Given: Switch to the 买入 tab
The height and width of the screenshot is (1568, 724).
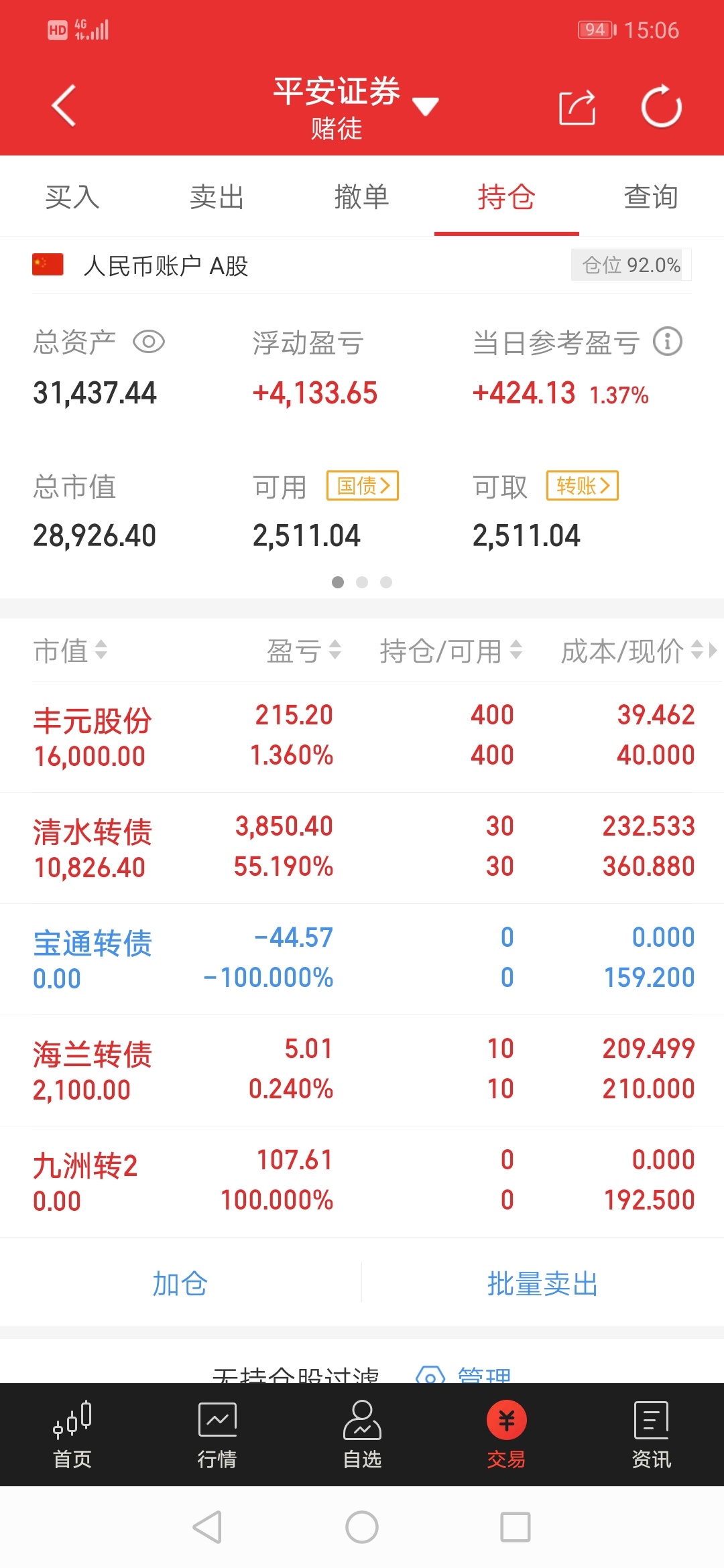Looking at the screenshot, I should click(72, 197).
